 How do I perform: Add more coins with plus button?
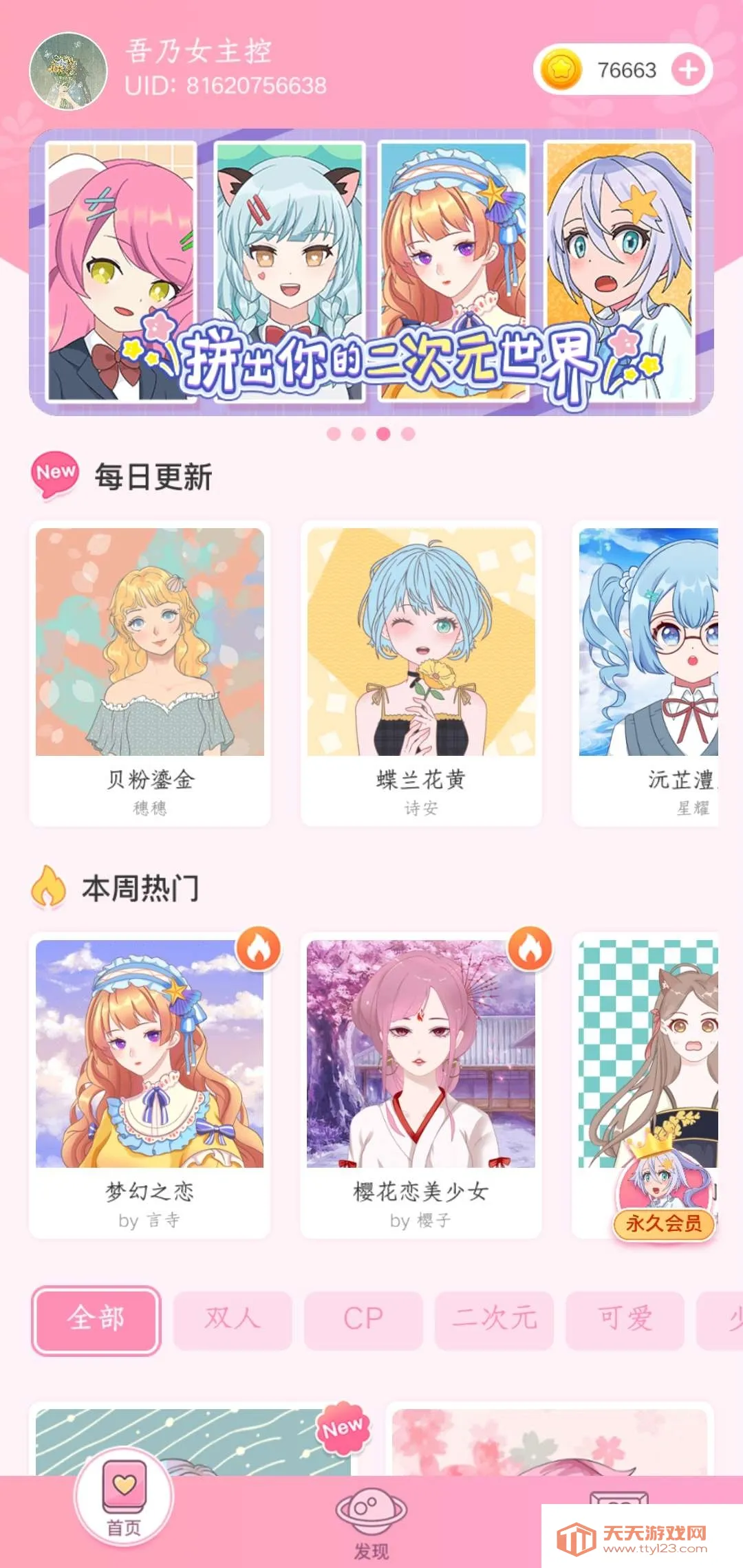[x=689, y=69]
